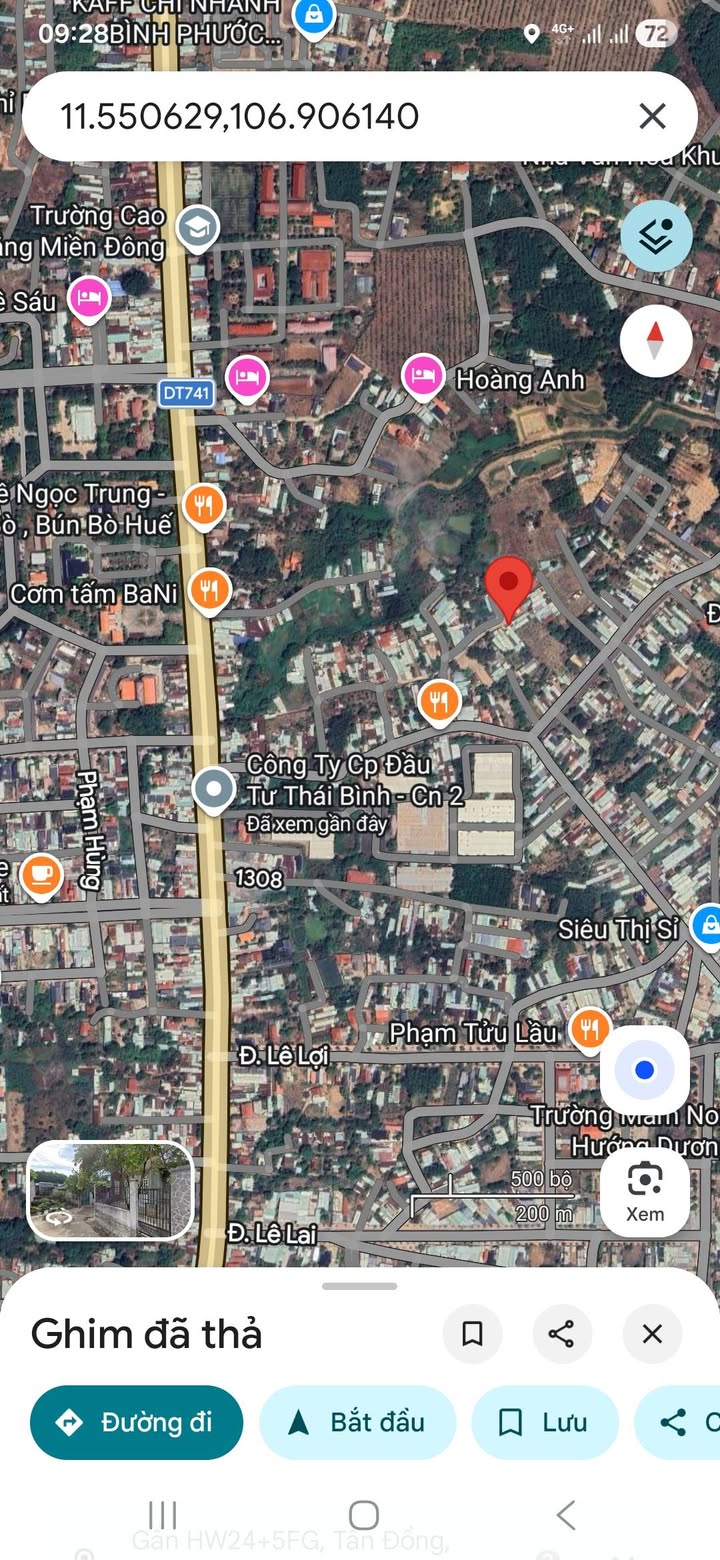
Task: Edit the 11.550629,106.906140 search field
Action: click(300, 117)
